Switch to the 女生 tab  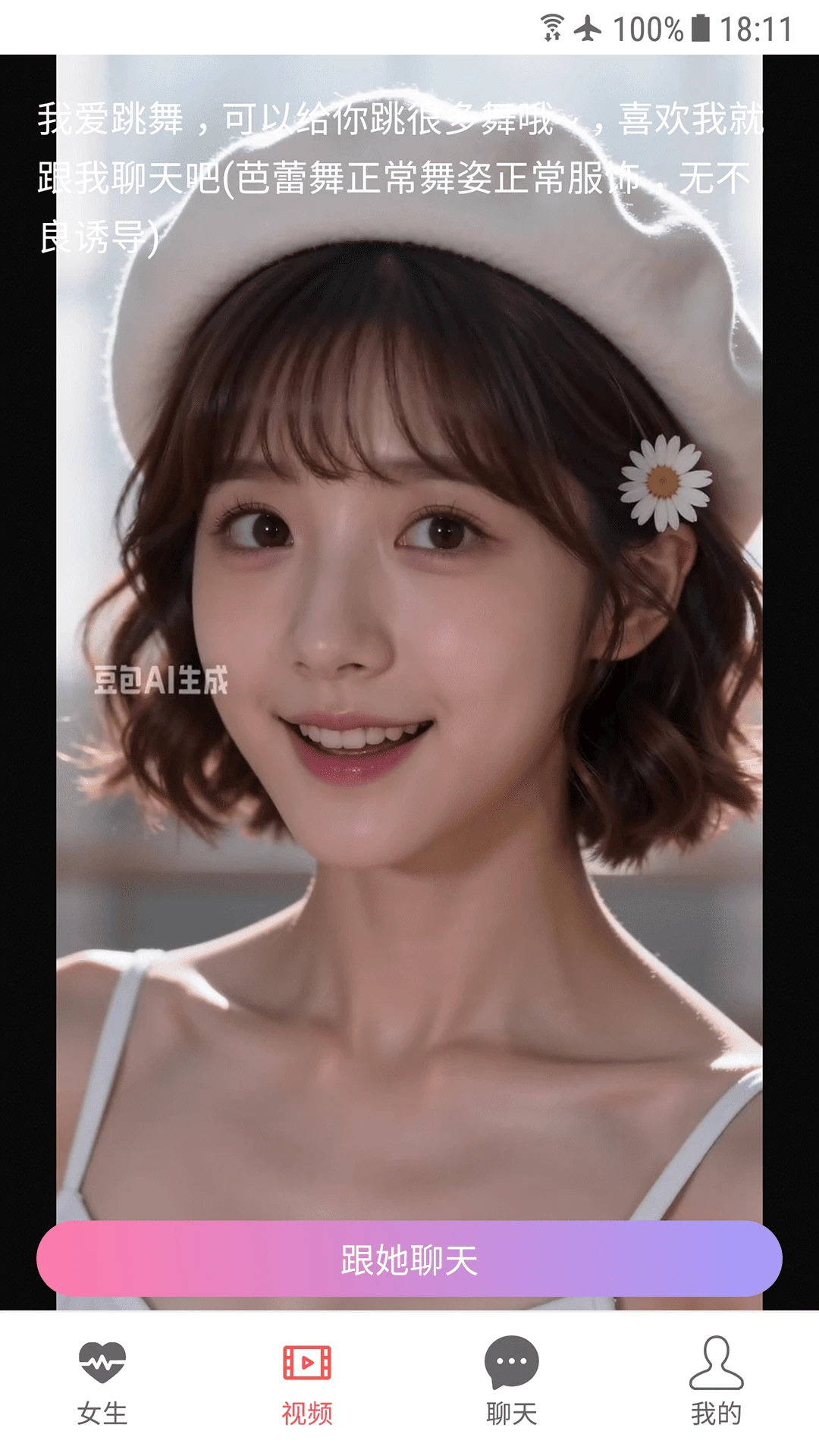(x=102, y=1382)
